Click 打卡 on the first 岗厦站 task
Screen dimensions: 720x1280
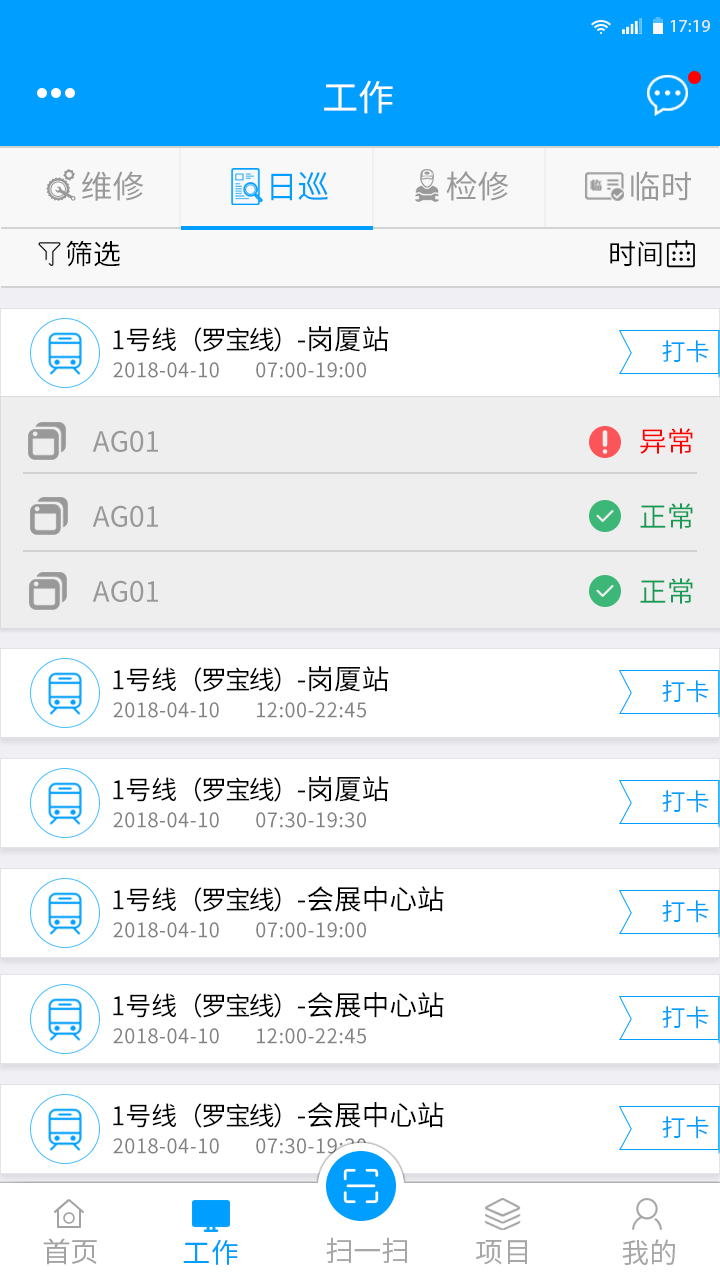(x=678, y=352)
